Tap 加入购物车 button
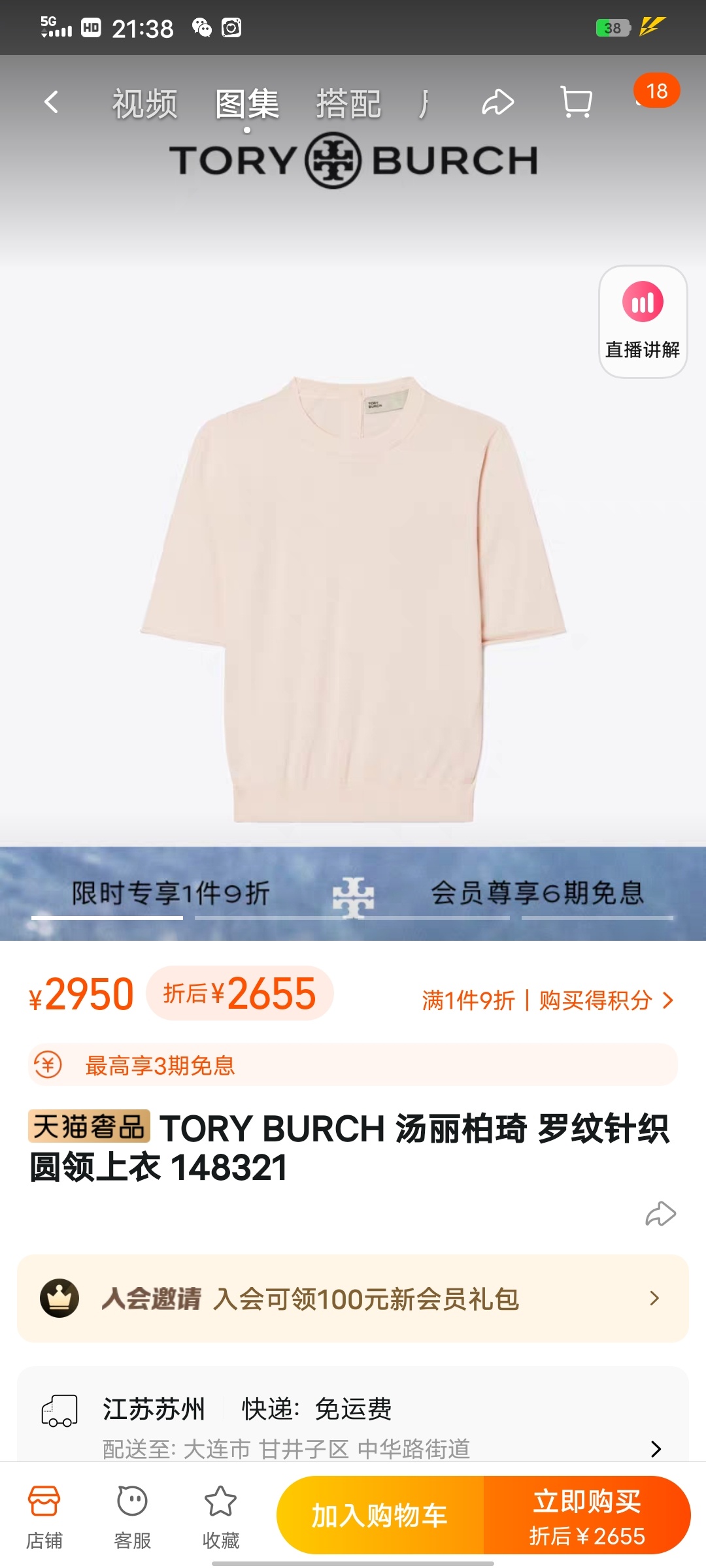The height and width of the screenshot is (1568, 706). click(x=380, y=1516)
